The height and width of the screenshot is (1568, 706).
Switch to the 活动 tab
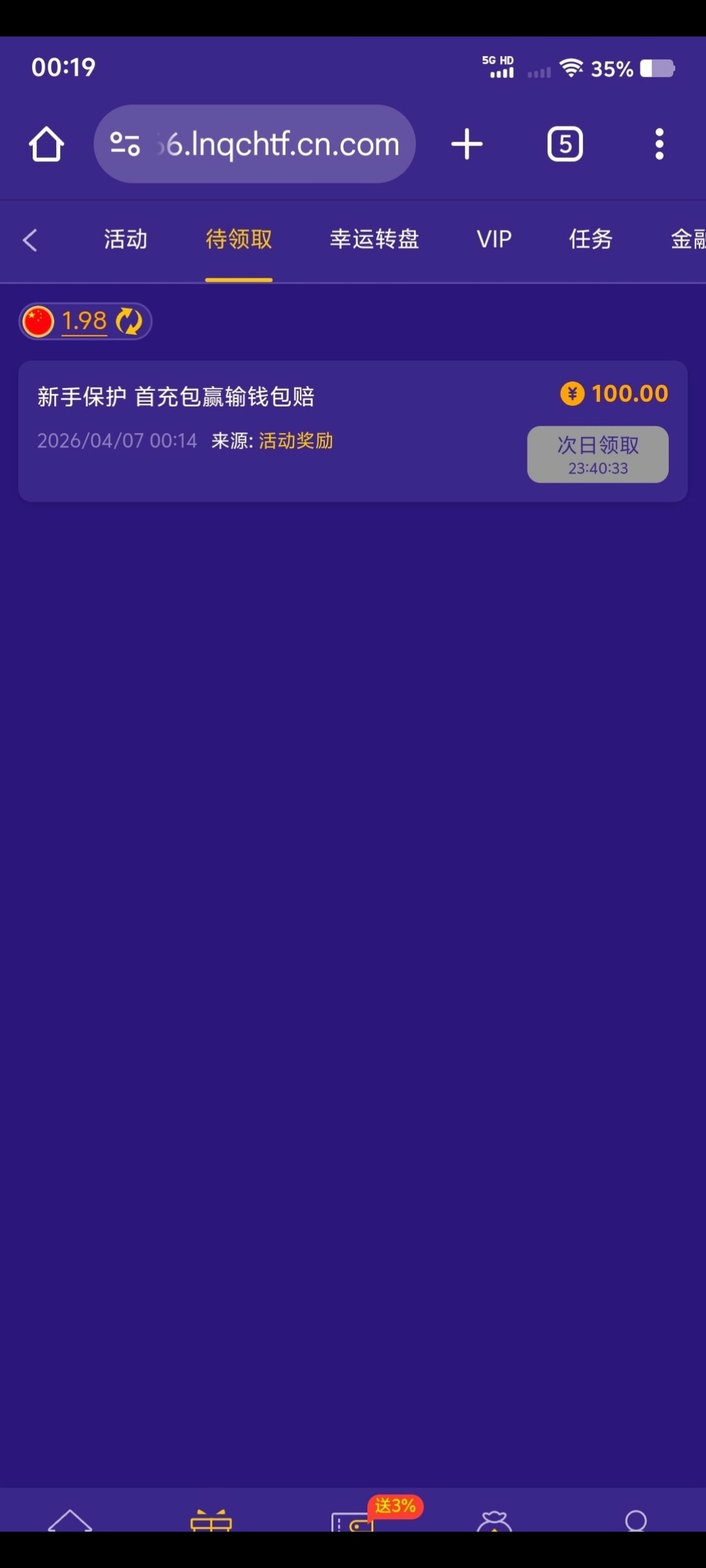point(126,240)
